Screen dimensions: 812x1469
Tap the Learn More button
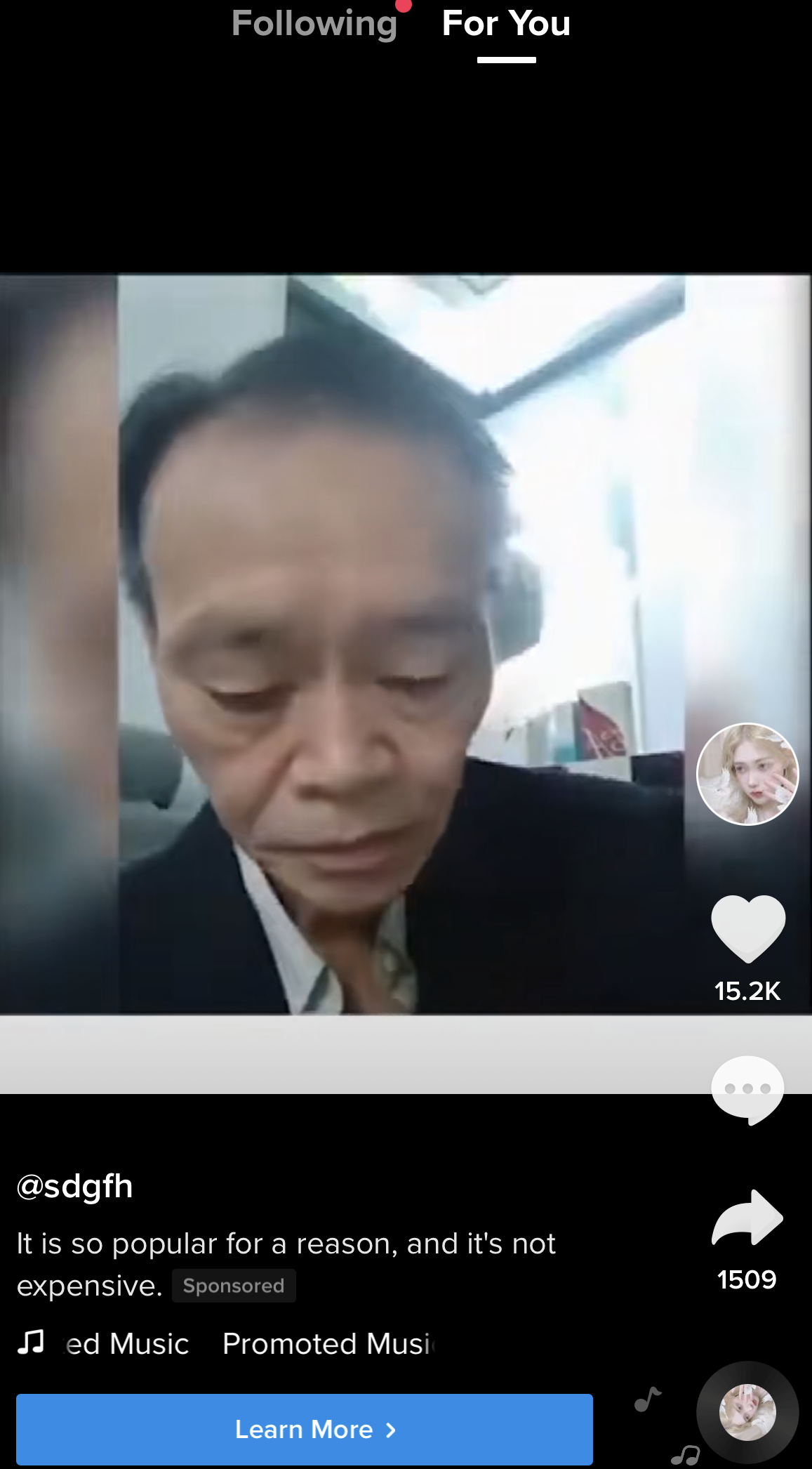tap(305, 1429)
